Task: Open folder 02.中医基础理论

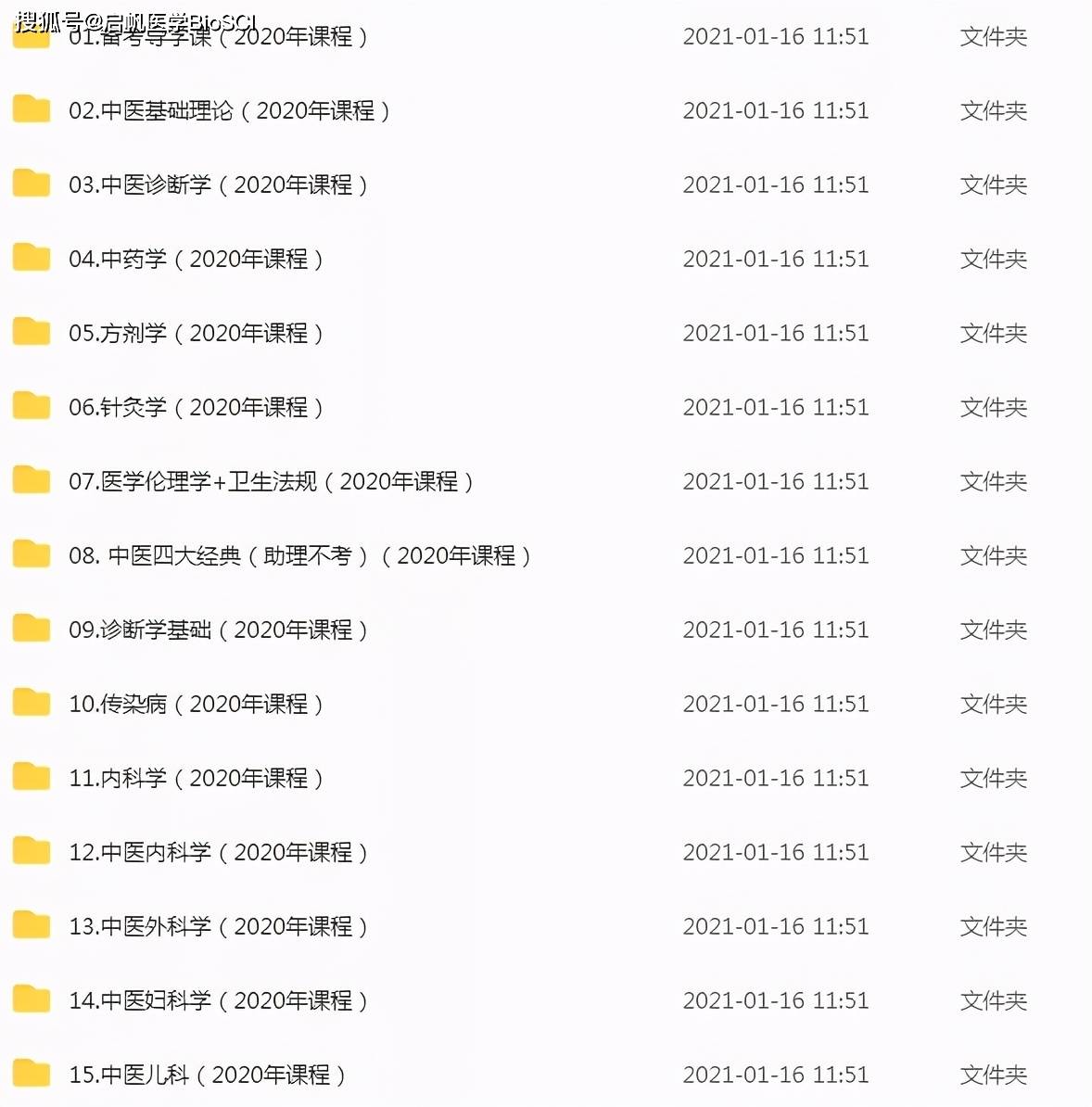Action: (x=228, y=111)
